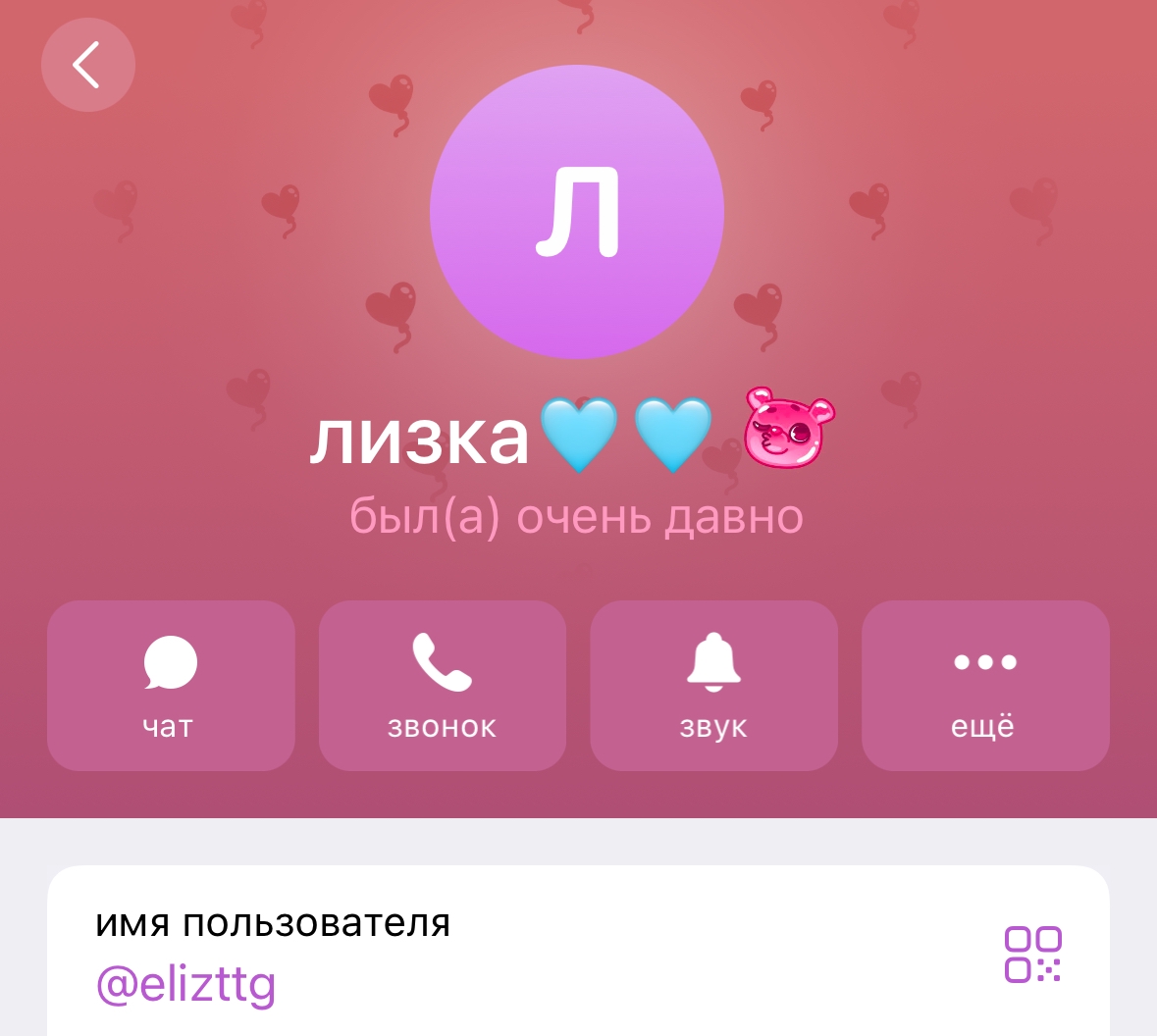The width and height of the screenshot is (1157, 1036).
Task: Tap the username @elizttg
Action: (x=186, y=984)
